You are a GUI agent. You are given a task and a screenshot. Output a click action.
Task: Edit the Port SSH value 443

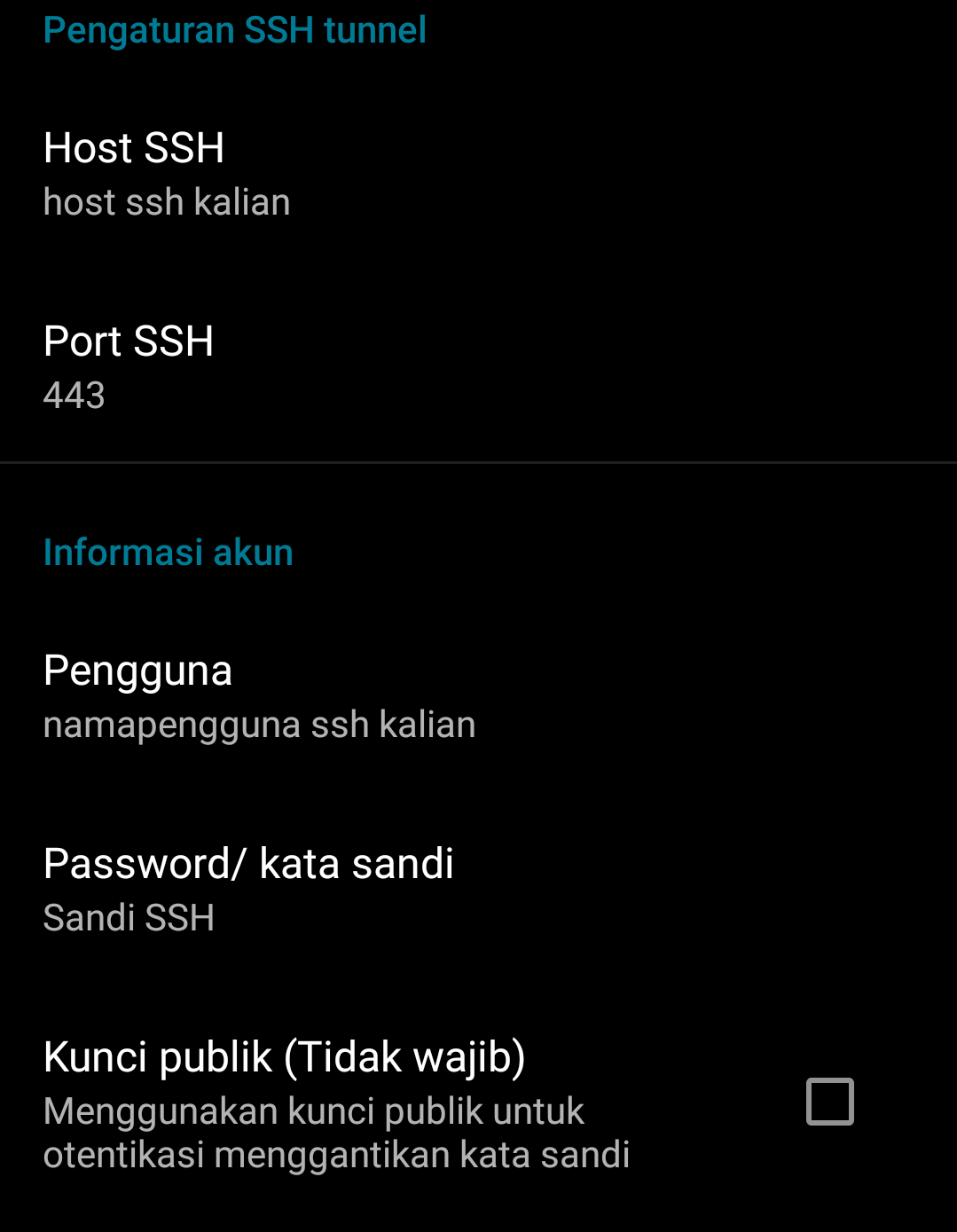pos(129,367)
